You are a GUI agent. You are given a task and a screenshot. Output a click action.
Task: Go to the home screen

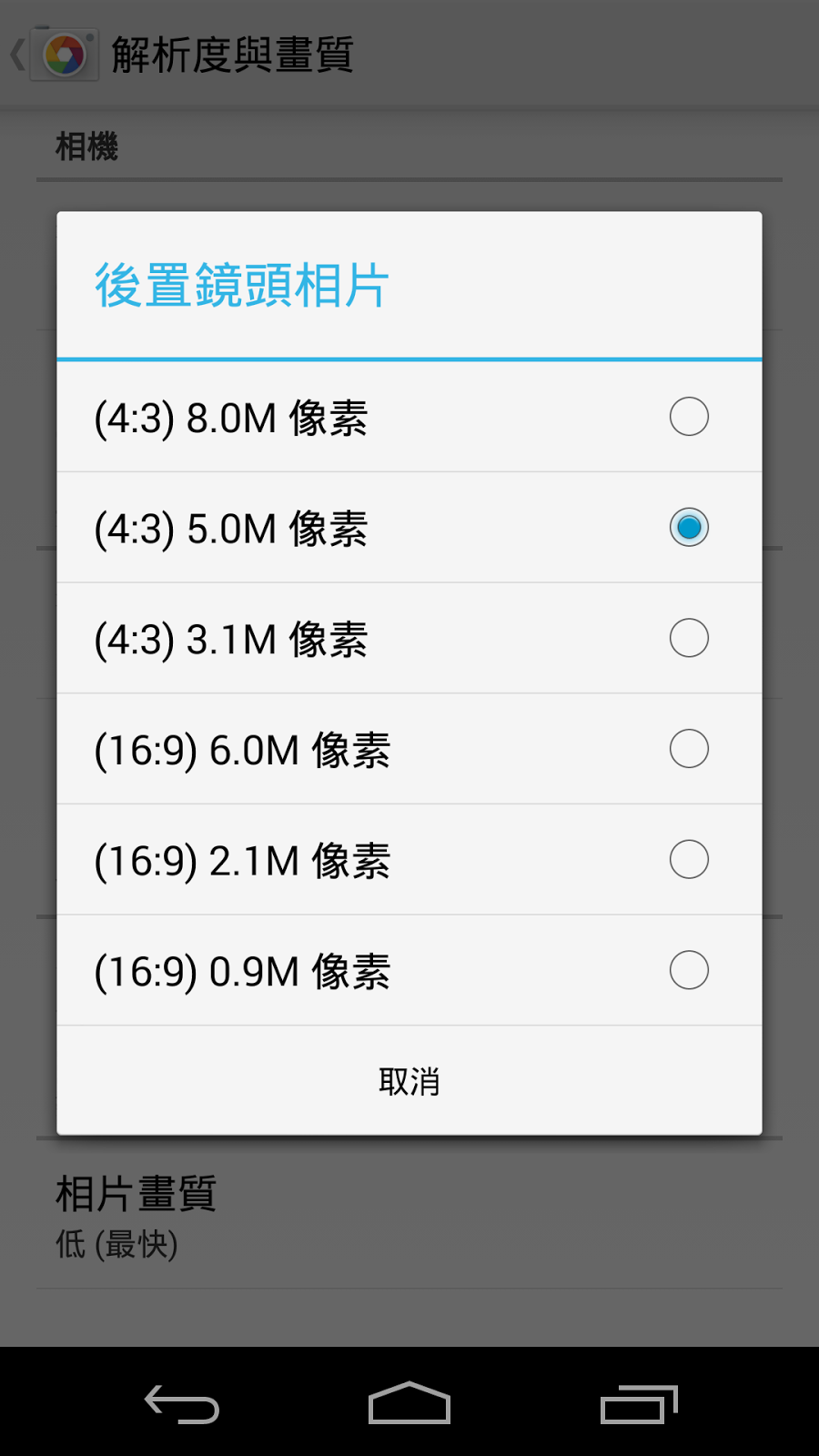(x=409, y=1404)
